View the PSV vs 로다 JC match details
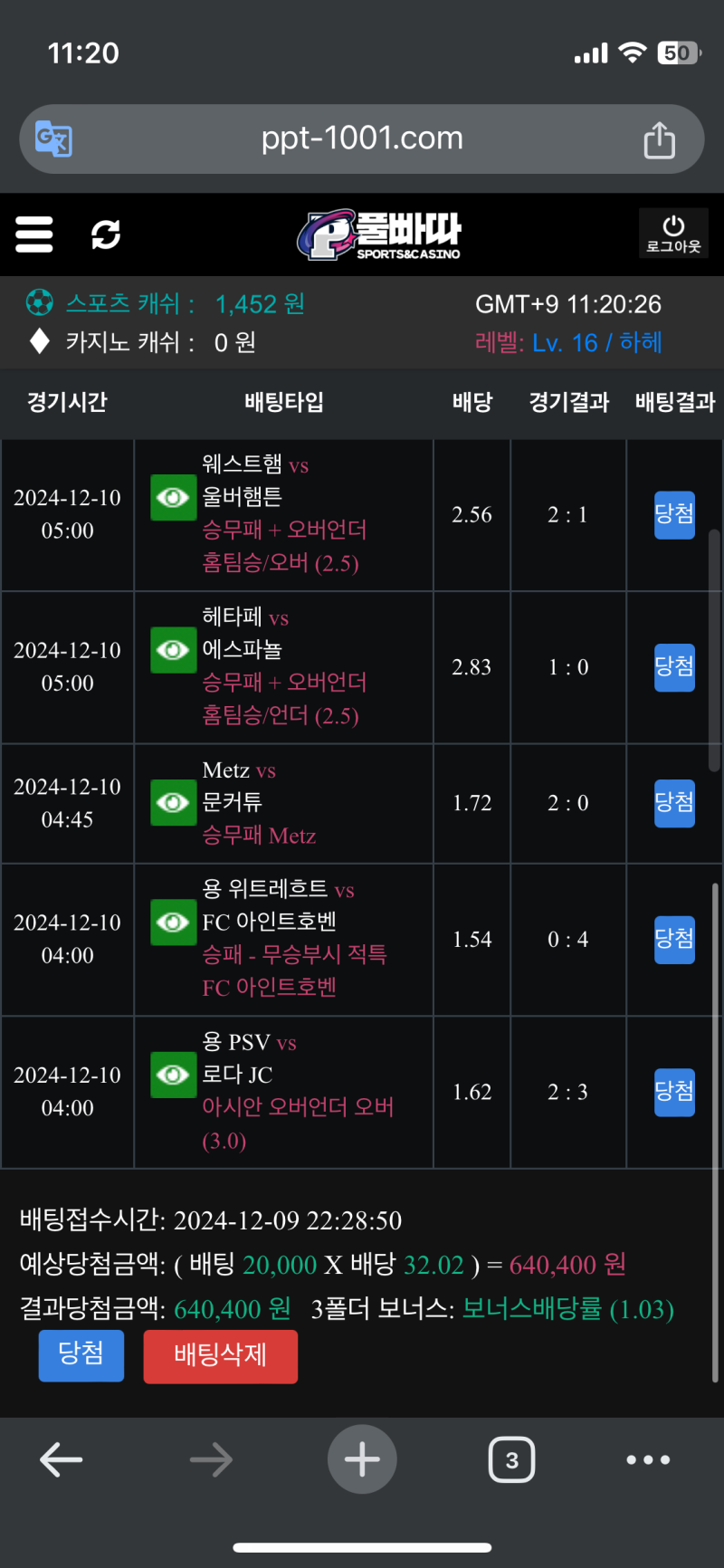The image size is (724, 1568). pyautogui.click(x=173, y=1075)
